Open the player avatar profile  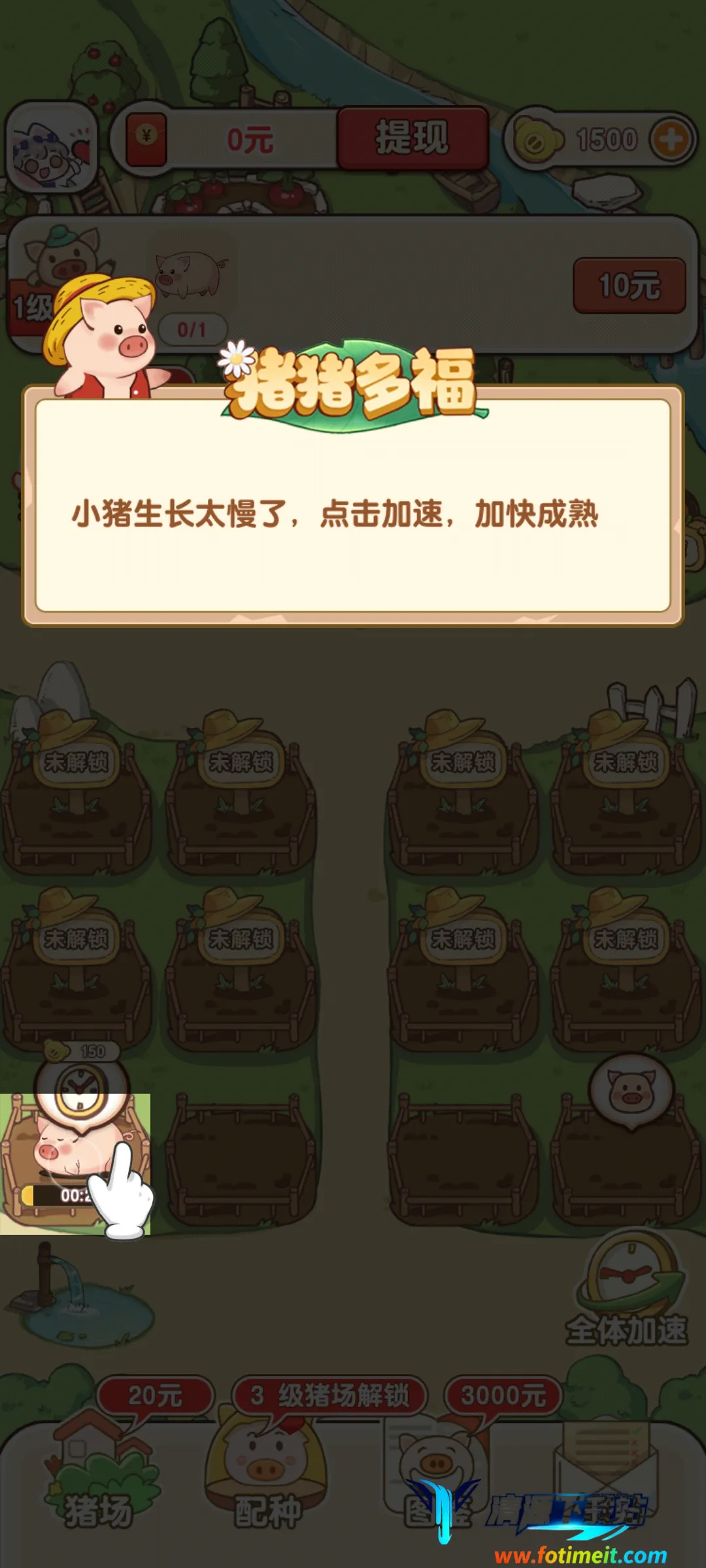pyautogui.click(x=51, y=148)
